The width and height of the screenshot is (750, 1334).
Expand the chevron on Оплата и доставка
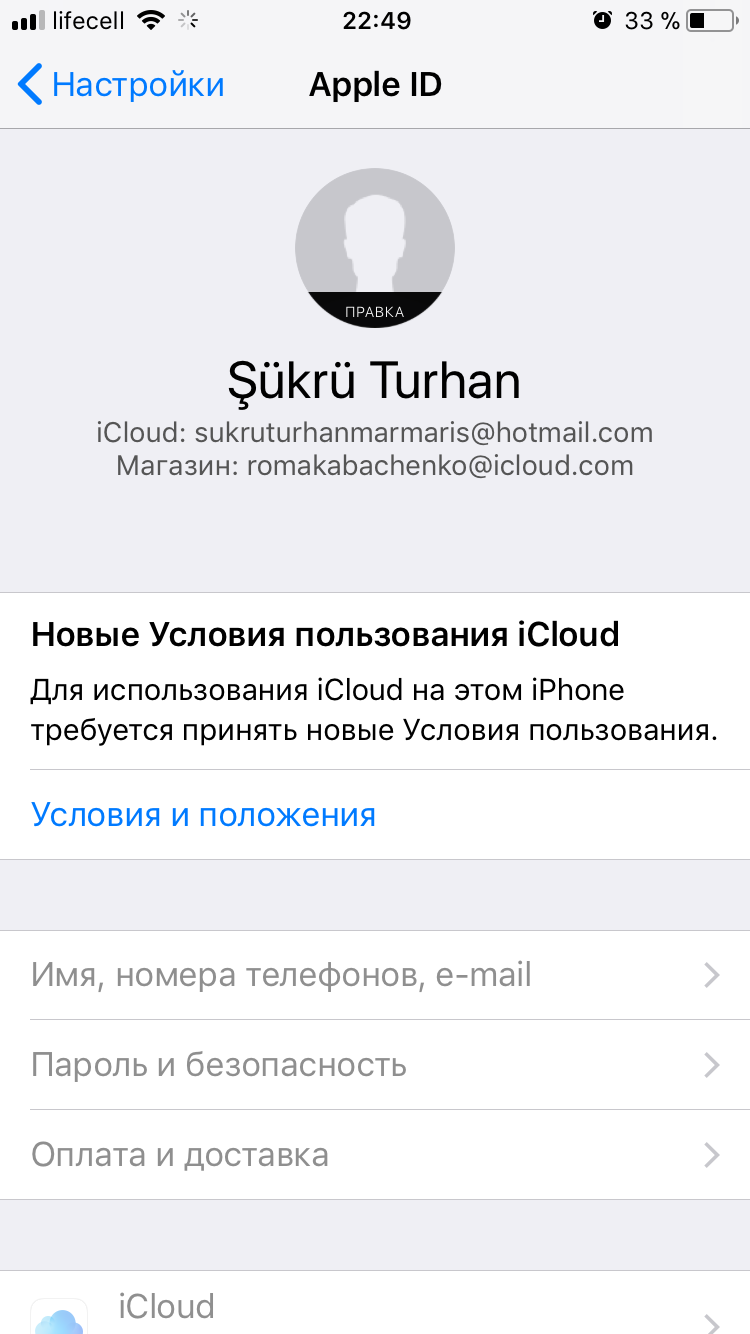pos(710,1155)
